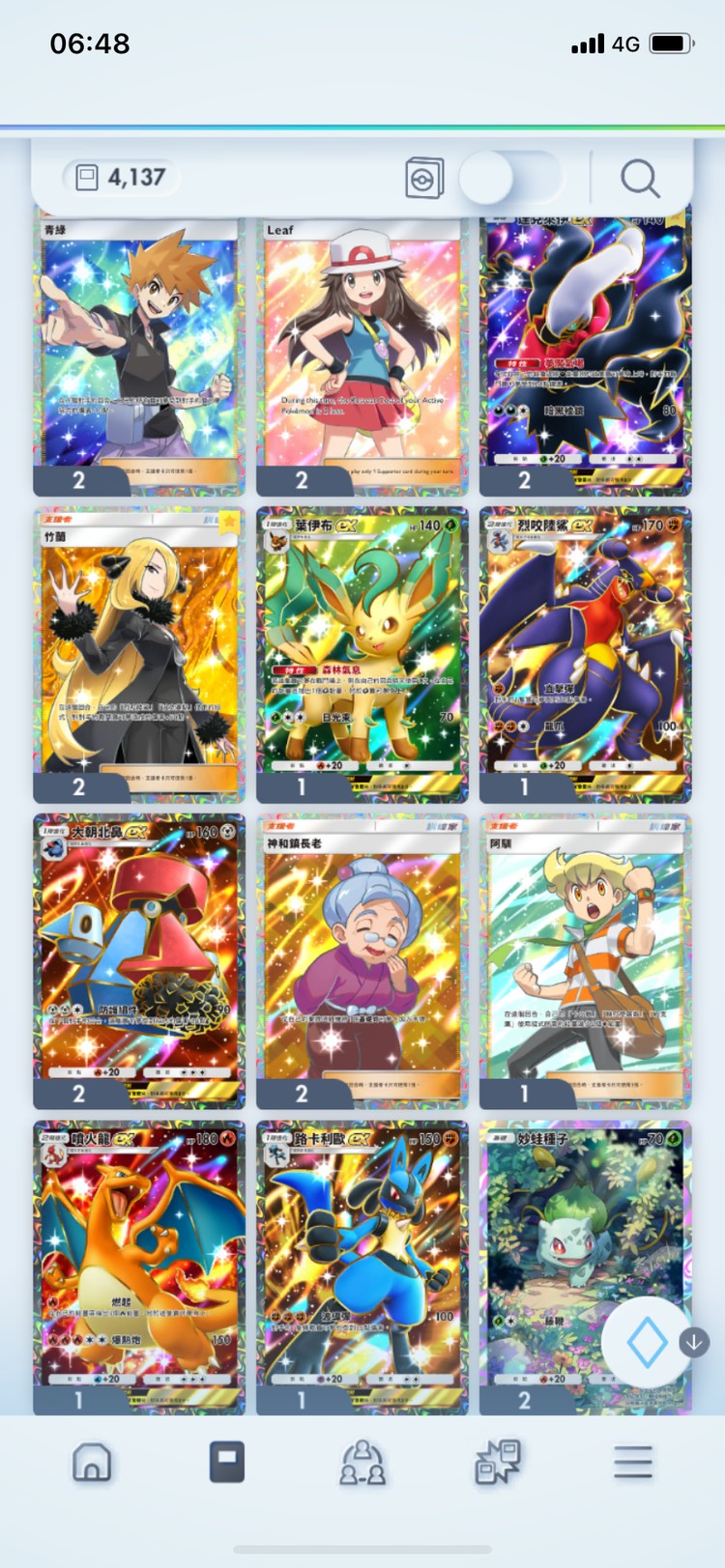Open the Home tab
The width and height of the screenshot is (725, 1568).
coord(92,1463)
